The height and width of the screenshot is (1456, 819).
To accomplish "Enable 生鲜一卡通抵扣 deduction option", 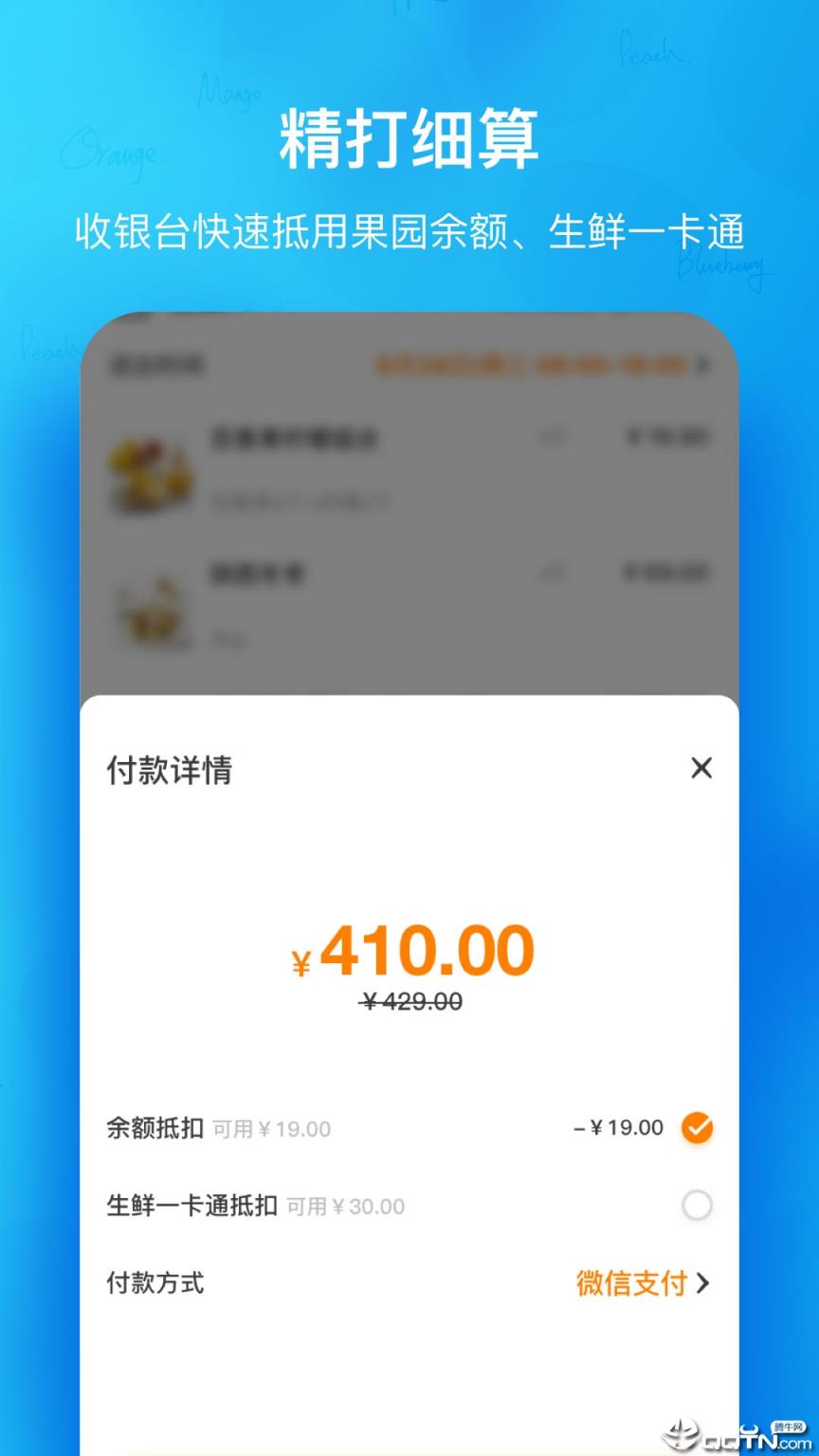I will click(x=698, y=1206).
